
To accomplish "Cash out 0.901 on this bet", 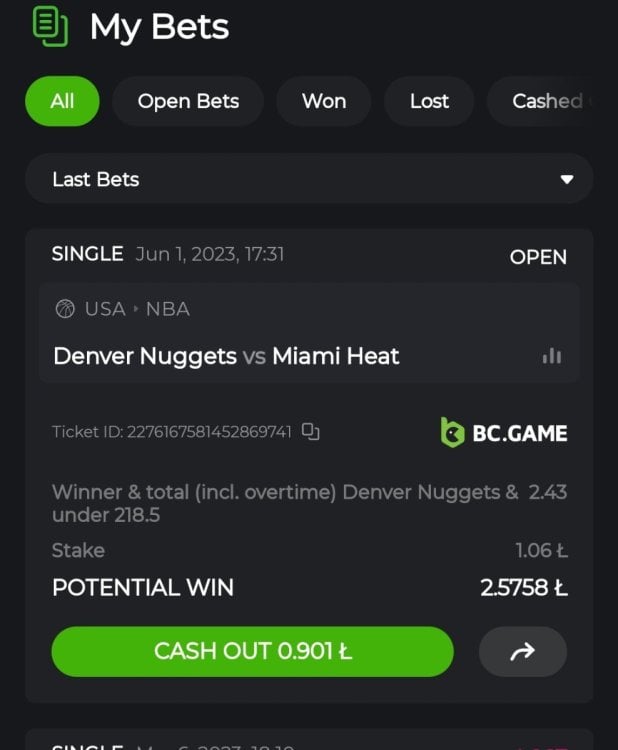I will (x=252, y=652).
